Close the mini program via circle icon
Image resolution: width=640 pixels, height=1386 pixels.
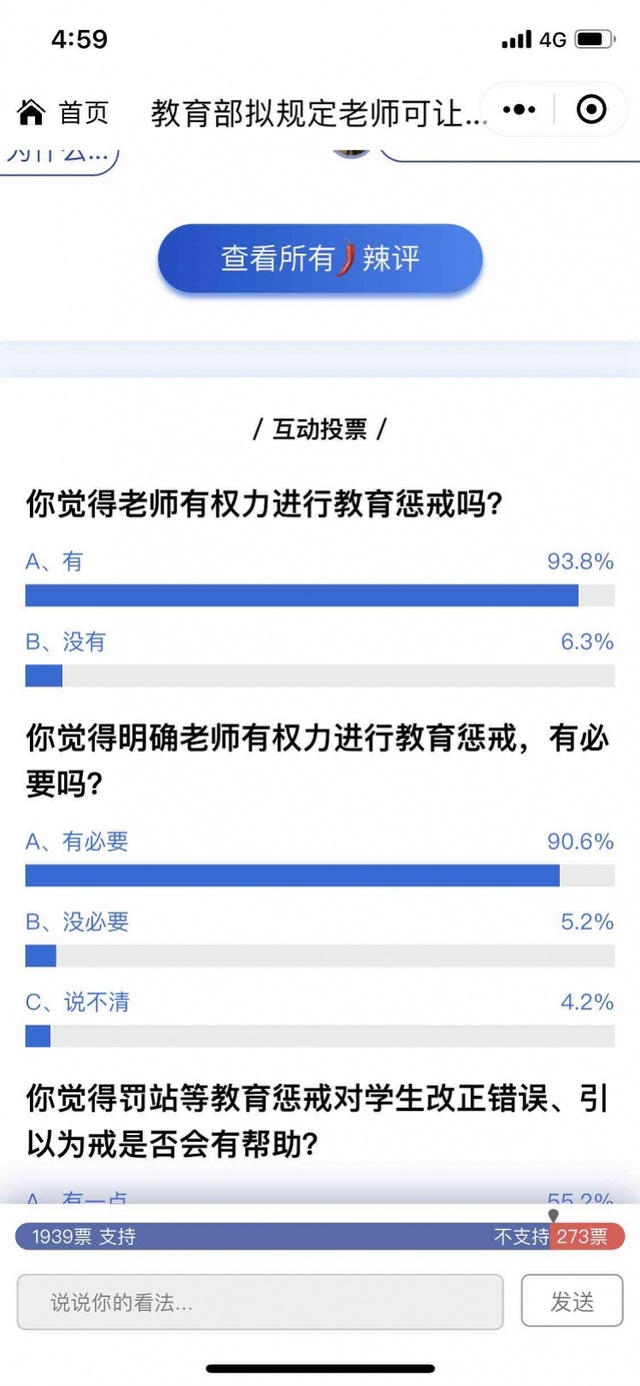pyautogui.click(x=592, y=109)
